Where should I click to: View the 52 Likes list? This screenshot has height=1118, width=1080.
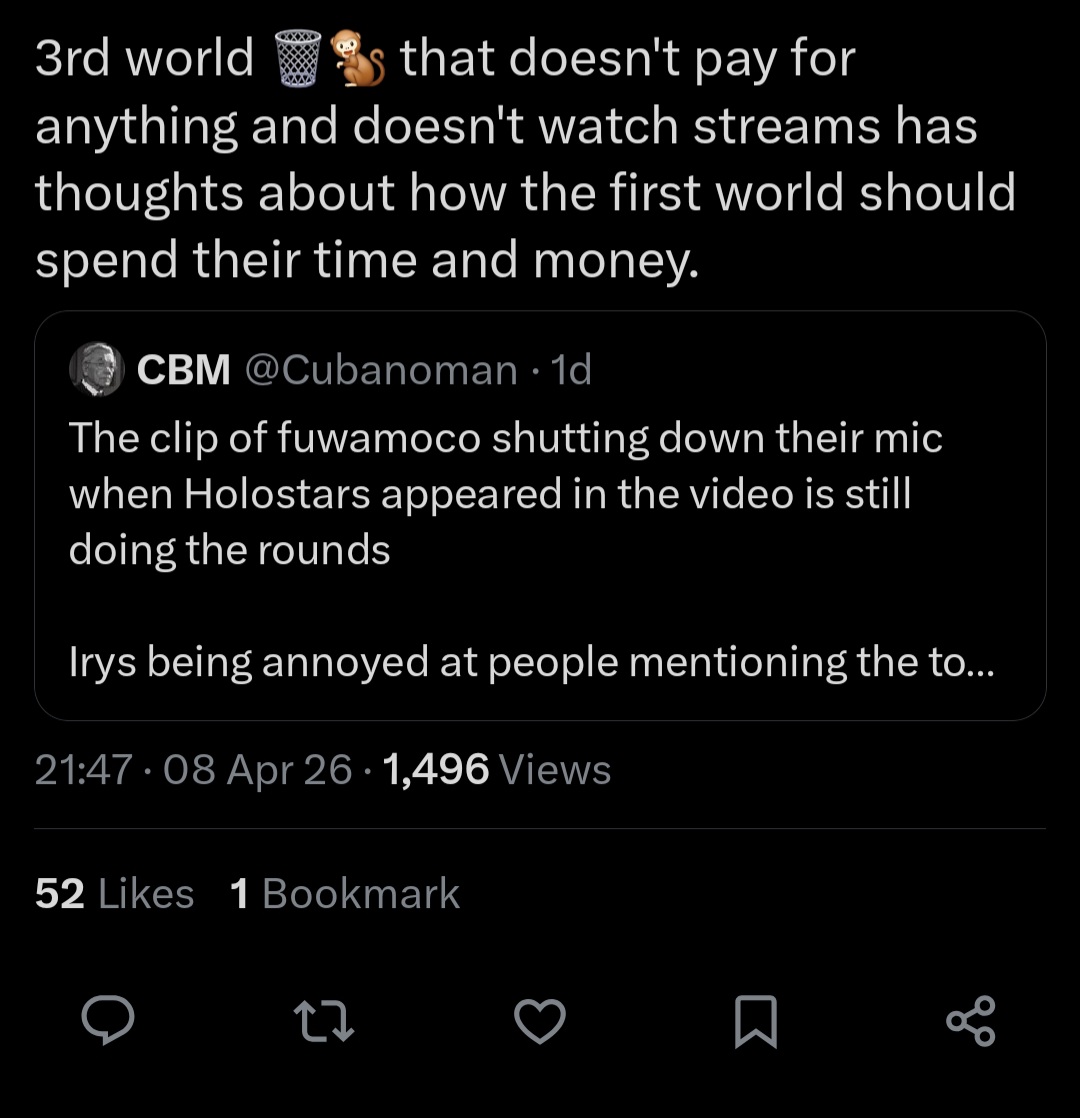(114, 893)
